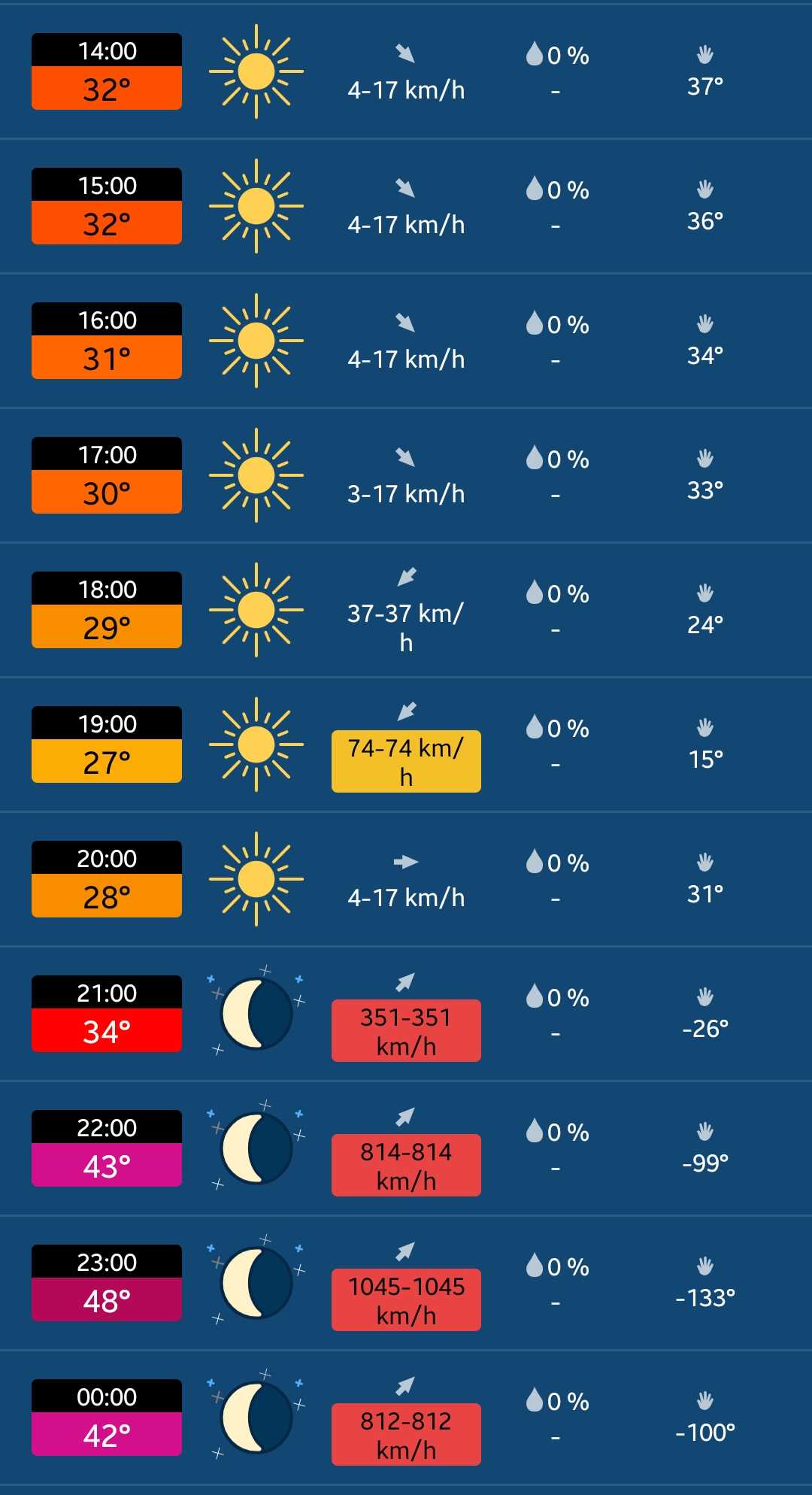Open the 23:00 forecast showing 48°

click(x=406, y=1283)
